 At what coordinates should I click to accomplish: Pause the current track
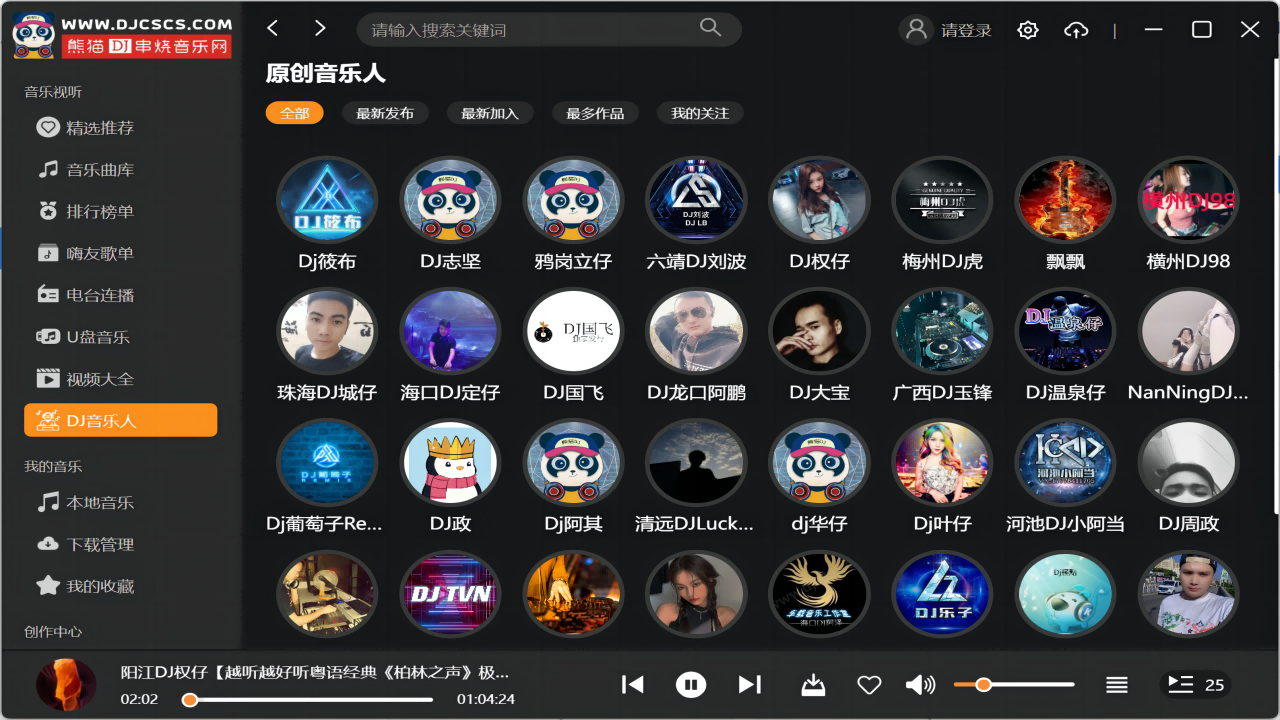pos(691,685)
